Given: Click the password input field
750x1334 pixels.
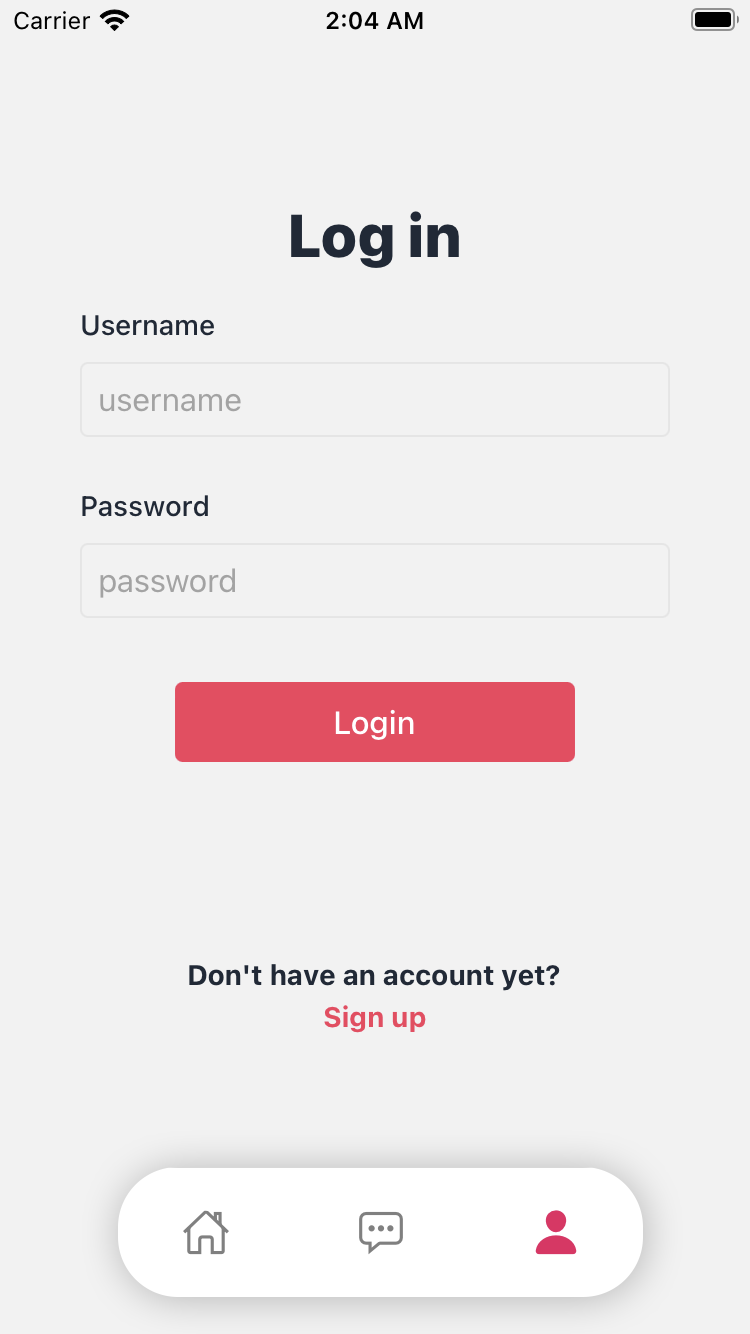Looking at the screenshot, I should pyautogui.click(x=375, y=580).
